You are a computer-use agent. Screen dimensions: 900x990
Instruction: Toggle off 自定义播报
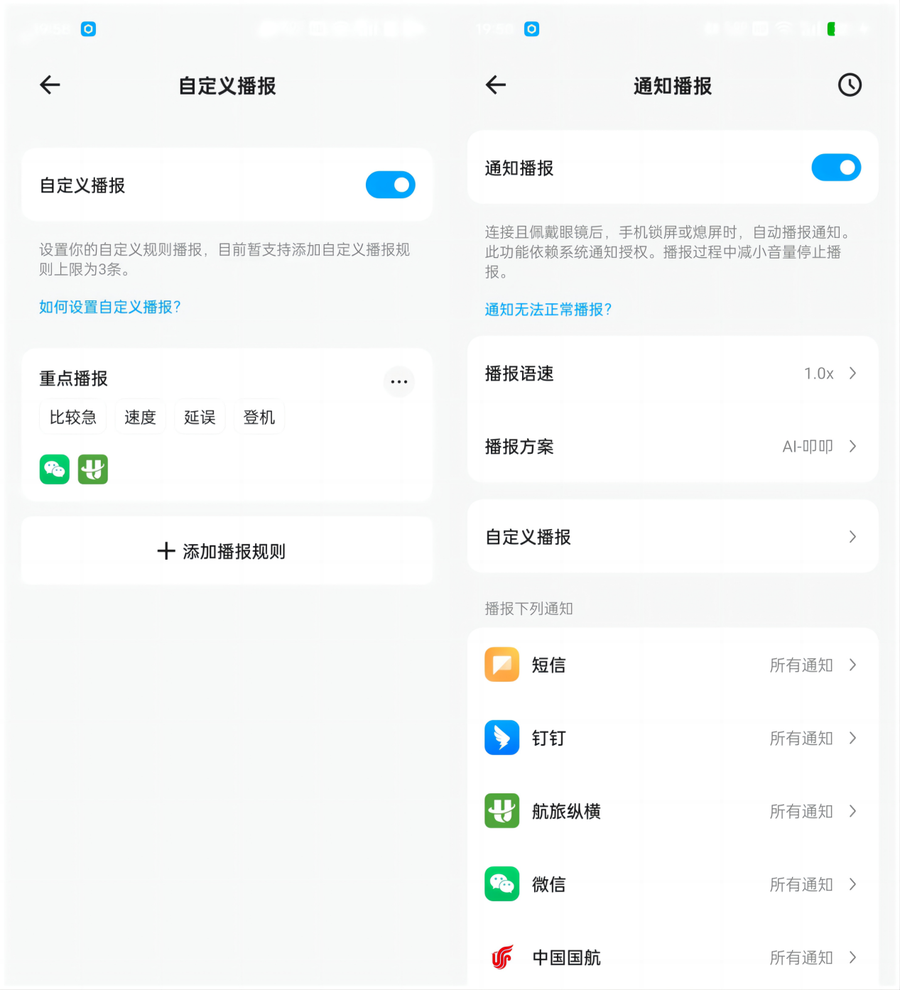(390, 185)
